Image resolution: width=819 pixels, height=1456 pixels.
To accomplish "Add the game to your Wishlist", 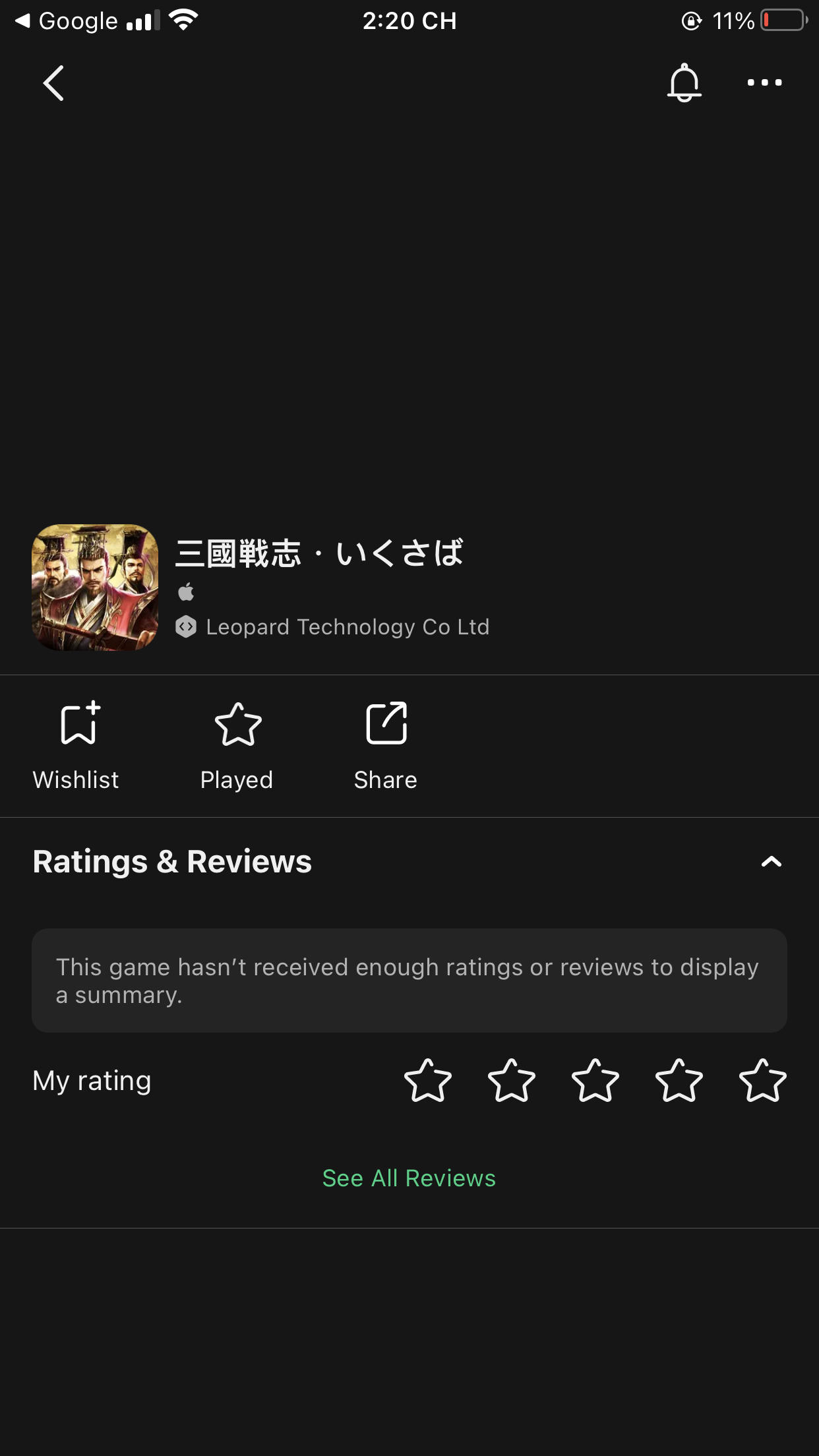I will click(76, 746).
